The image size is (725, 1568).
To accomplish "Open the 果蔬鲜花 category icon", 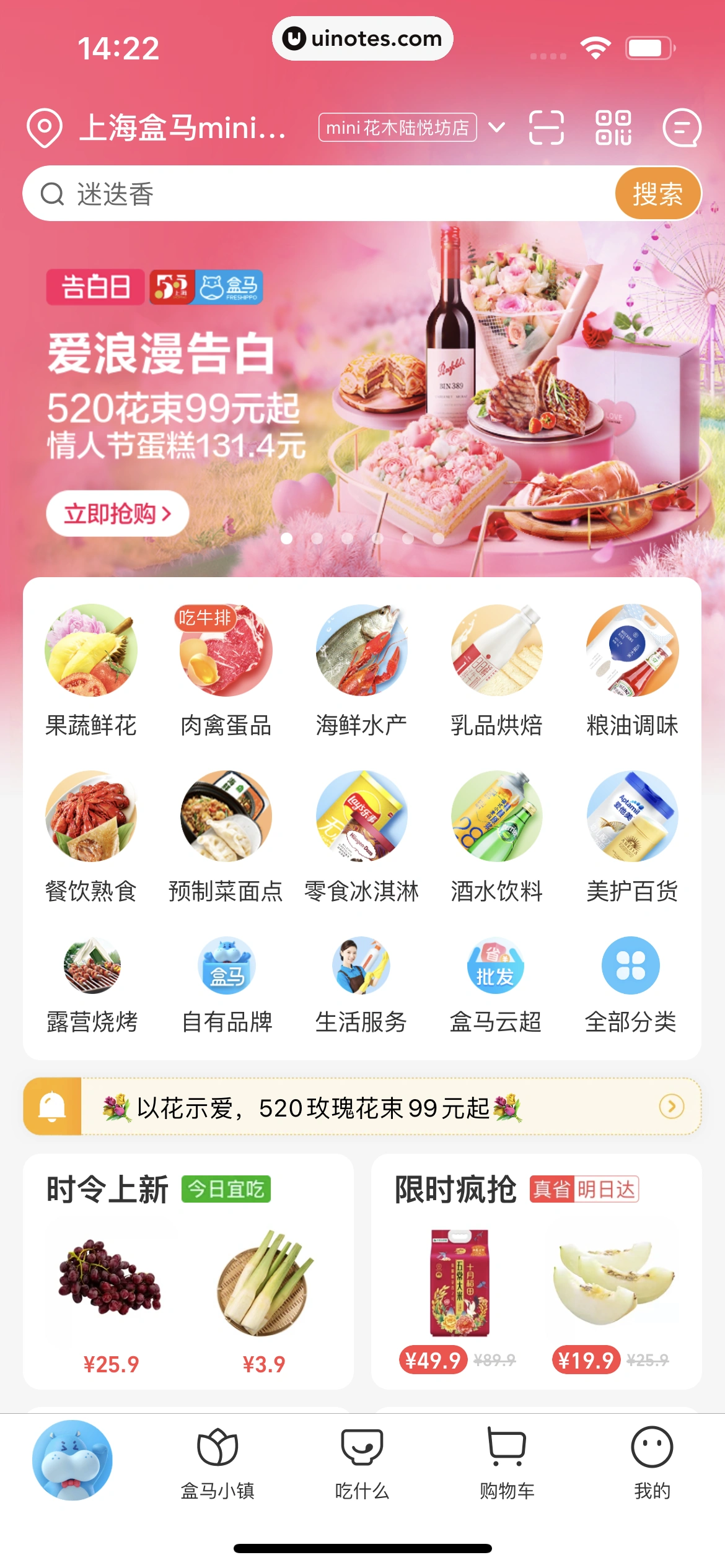I will 91,649.
